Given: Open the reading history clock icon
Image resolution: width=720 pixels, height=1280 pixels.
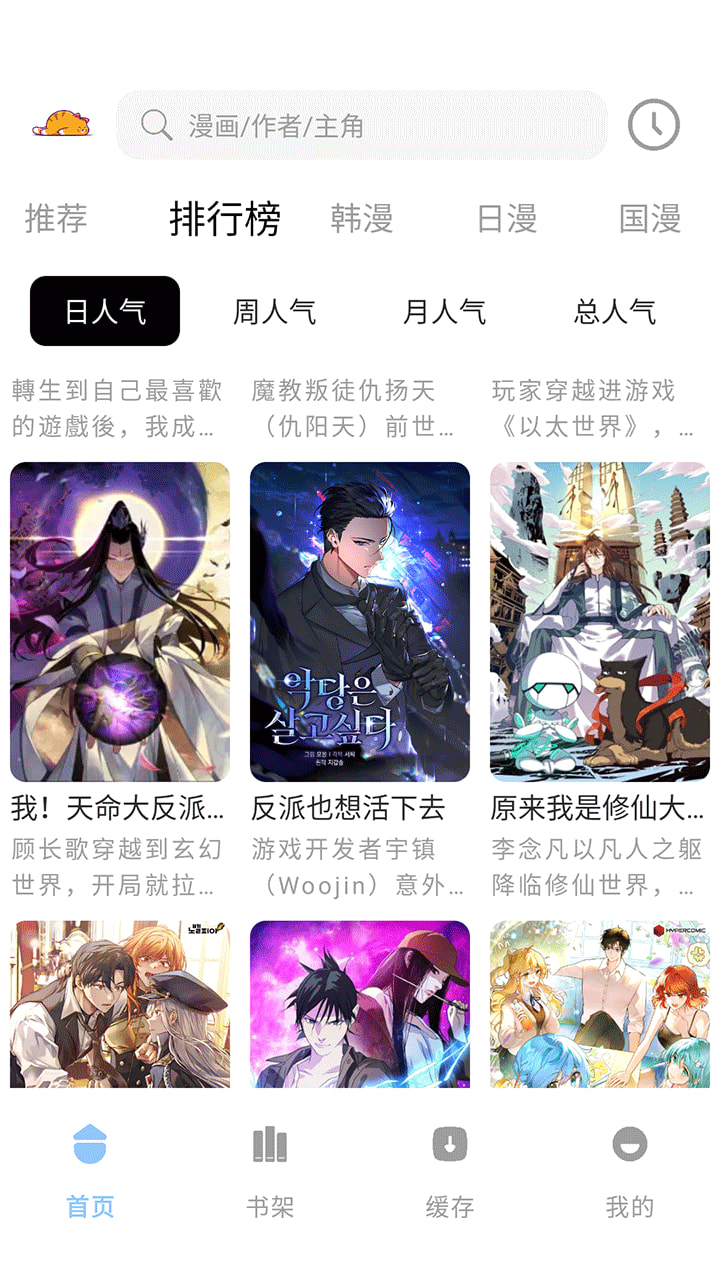Looking at the screenshot, I should (x=653, y=125).
